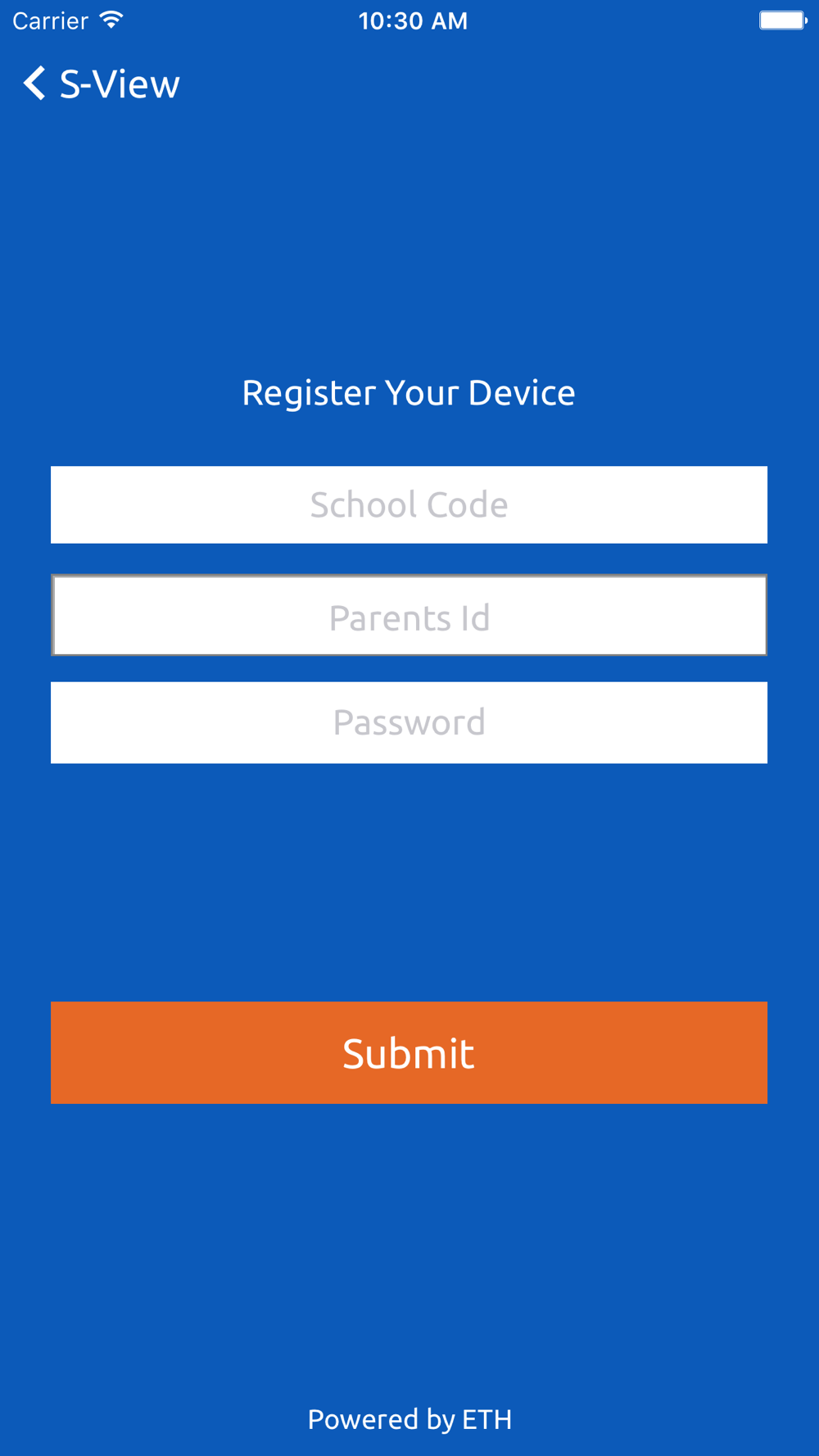Submit the device registration
Screen dimensions: 819x1456
(409, 1052)
